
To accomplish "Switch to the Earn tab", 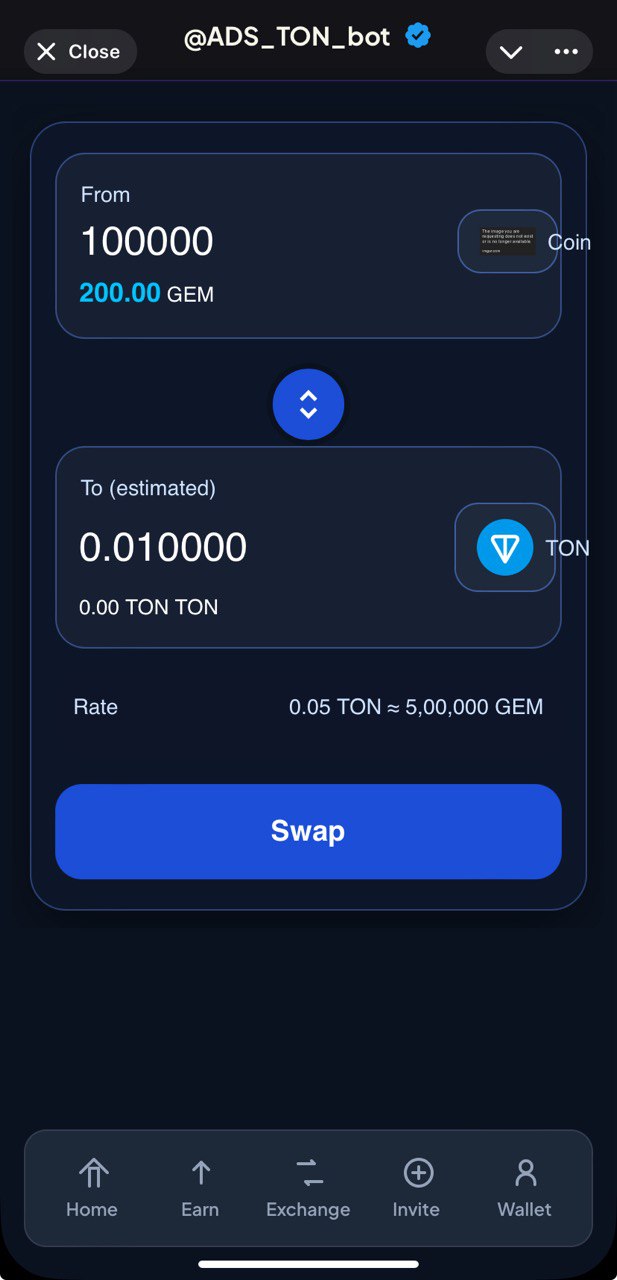I will (200, 1188).
